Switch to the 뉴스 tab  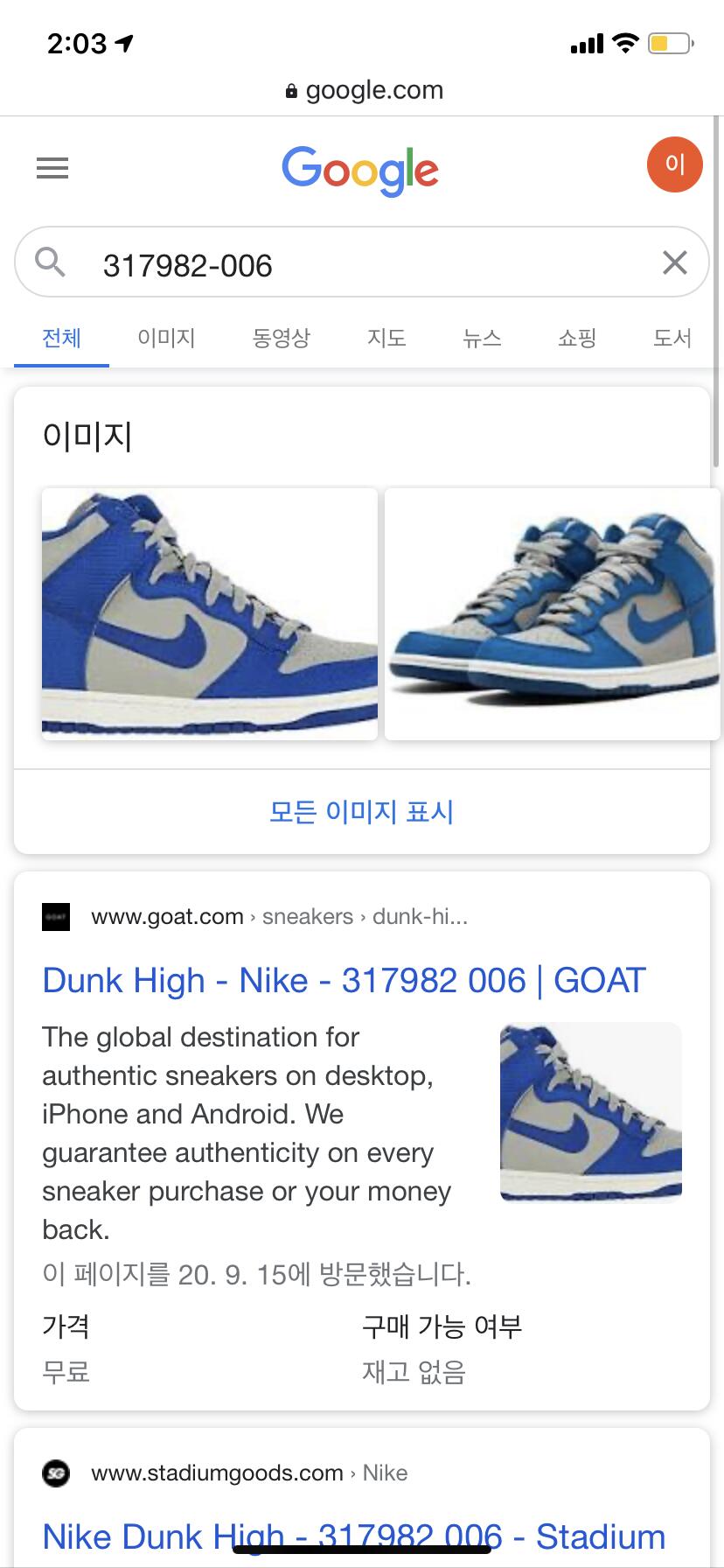pyautogui.click(x=482, y=338)
